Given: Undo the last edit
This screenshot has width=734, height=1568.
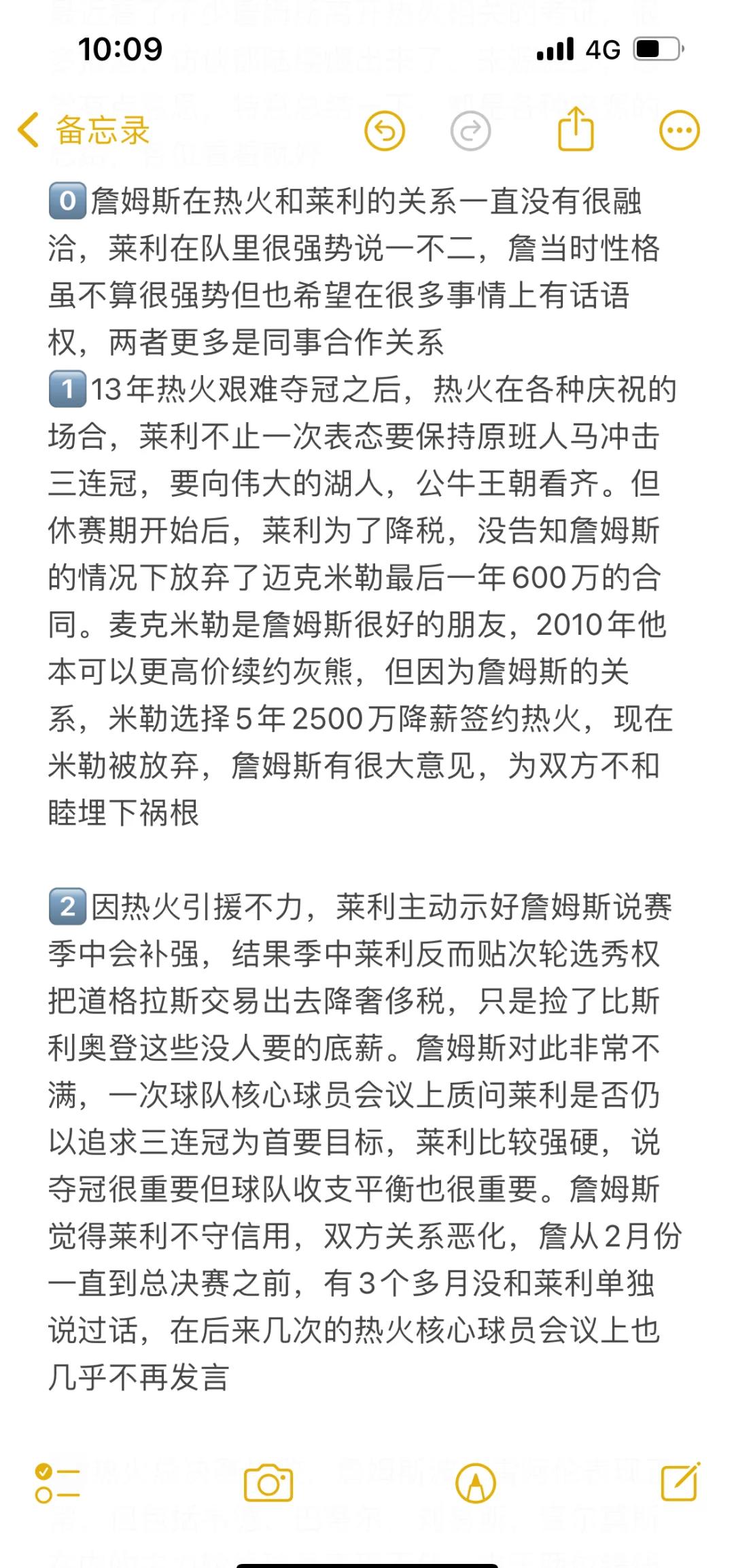Looking at the screenshot, I should (385, 130).
